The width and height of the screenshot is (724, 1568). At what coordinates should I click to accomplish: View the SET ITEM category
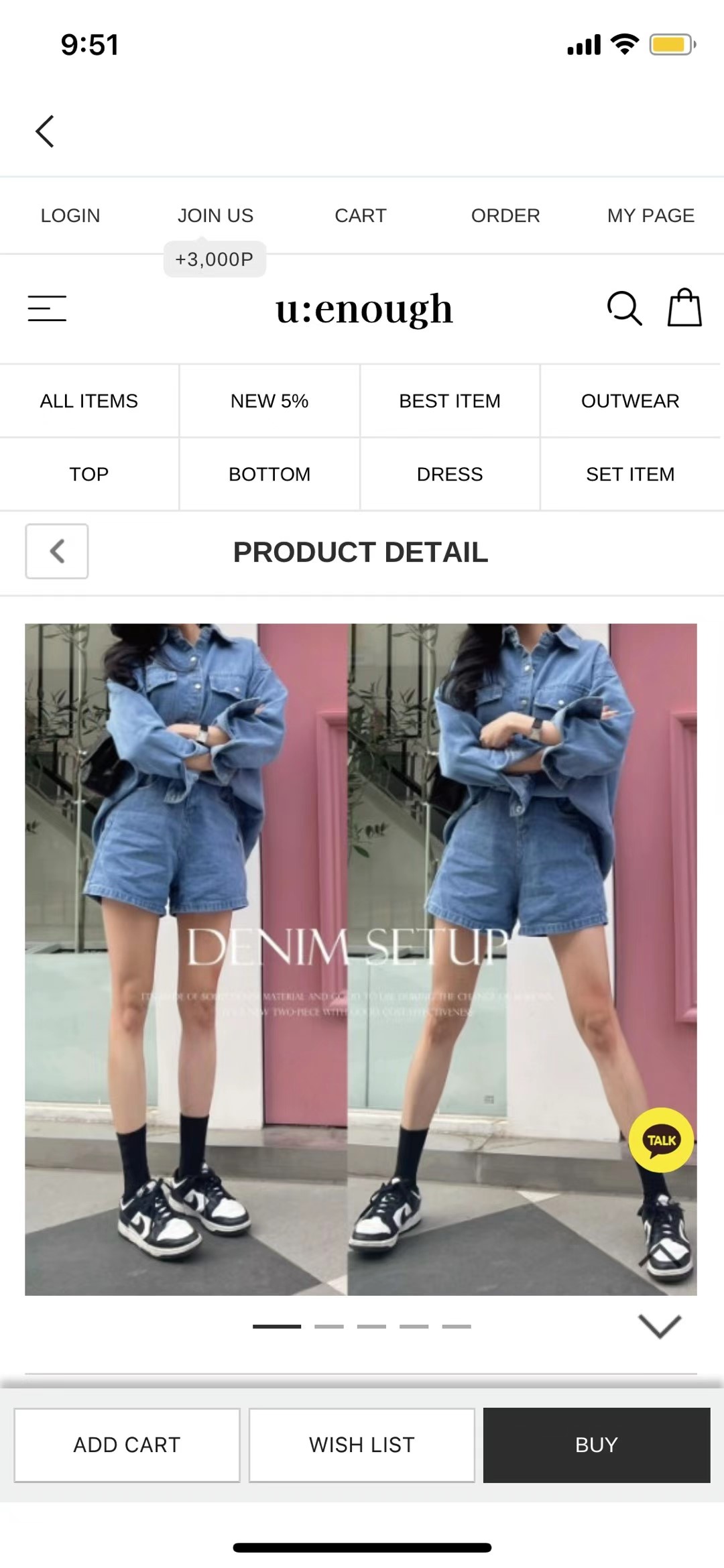630,475
